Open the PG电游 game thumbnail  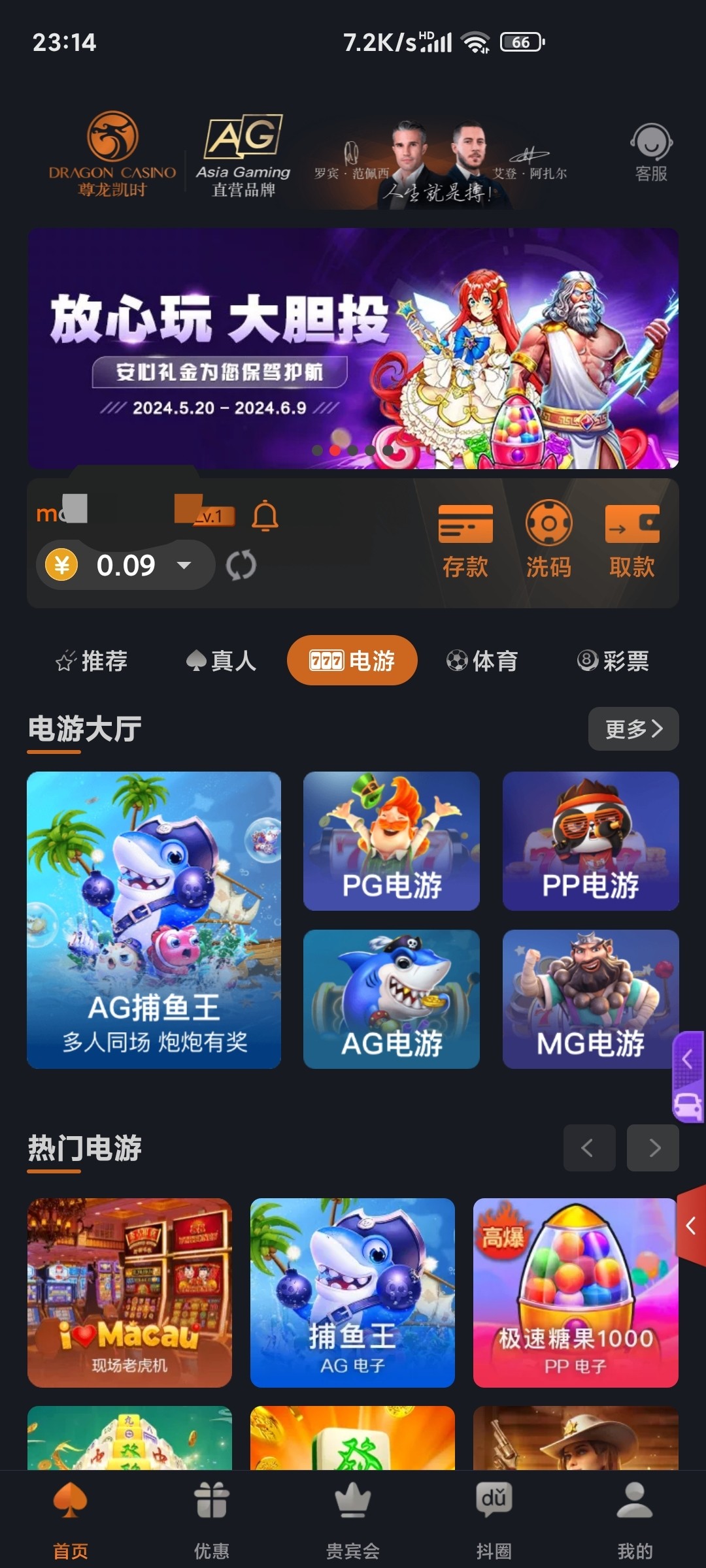click(x=391, y=843)
